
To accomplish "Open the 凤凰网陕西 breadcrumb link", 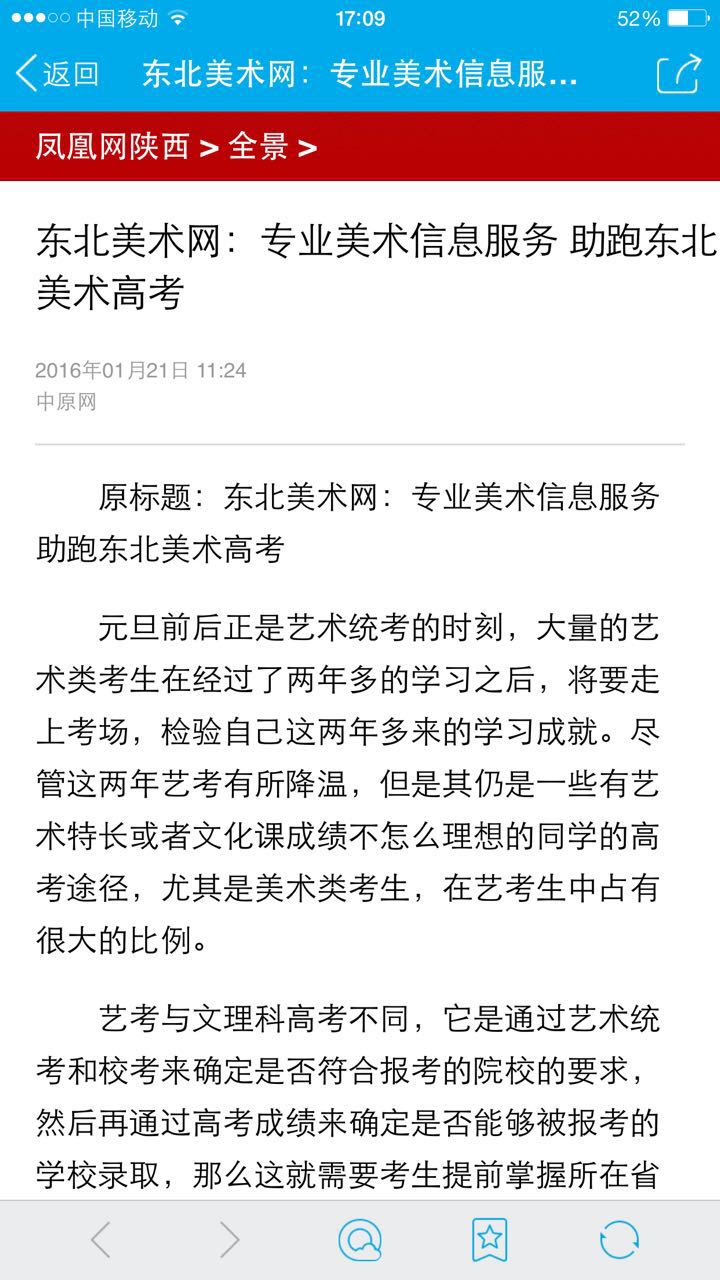I will (112, 147).
